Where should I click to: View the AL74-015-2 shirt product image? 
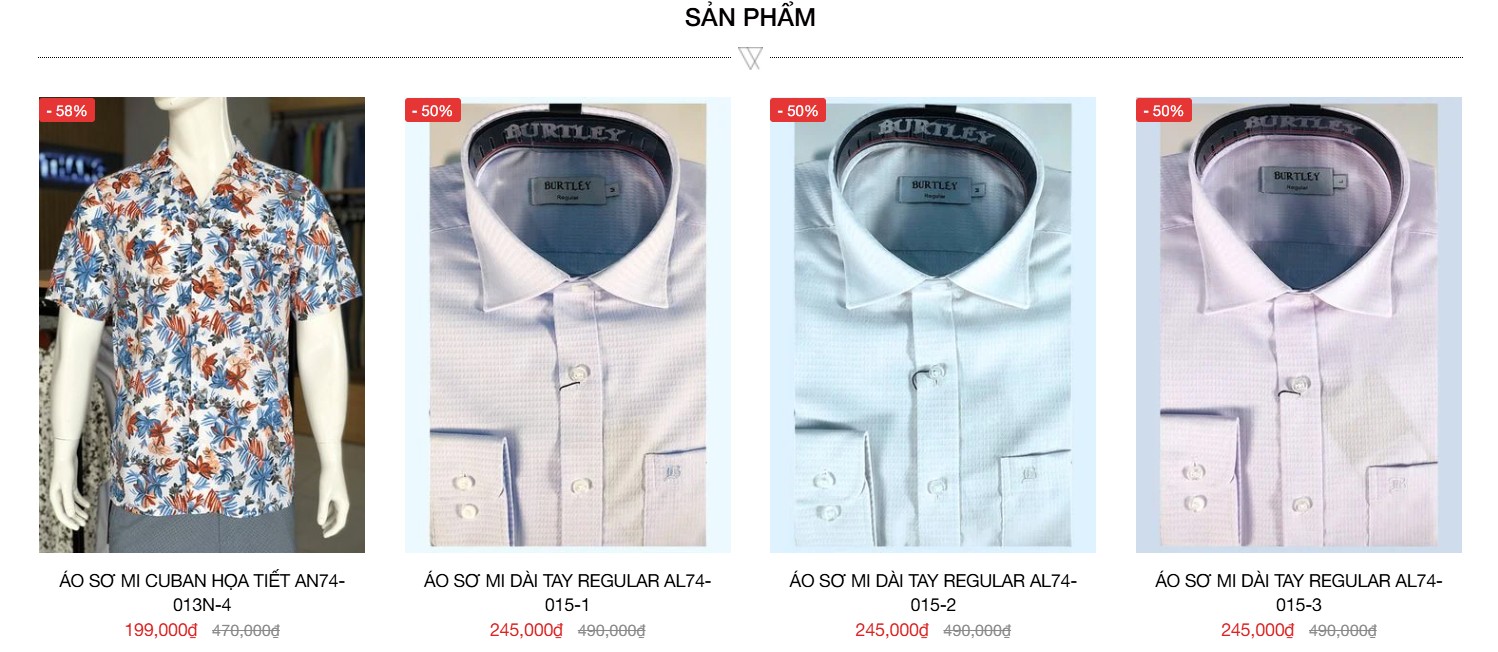tap(932, 325)
